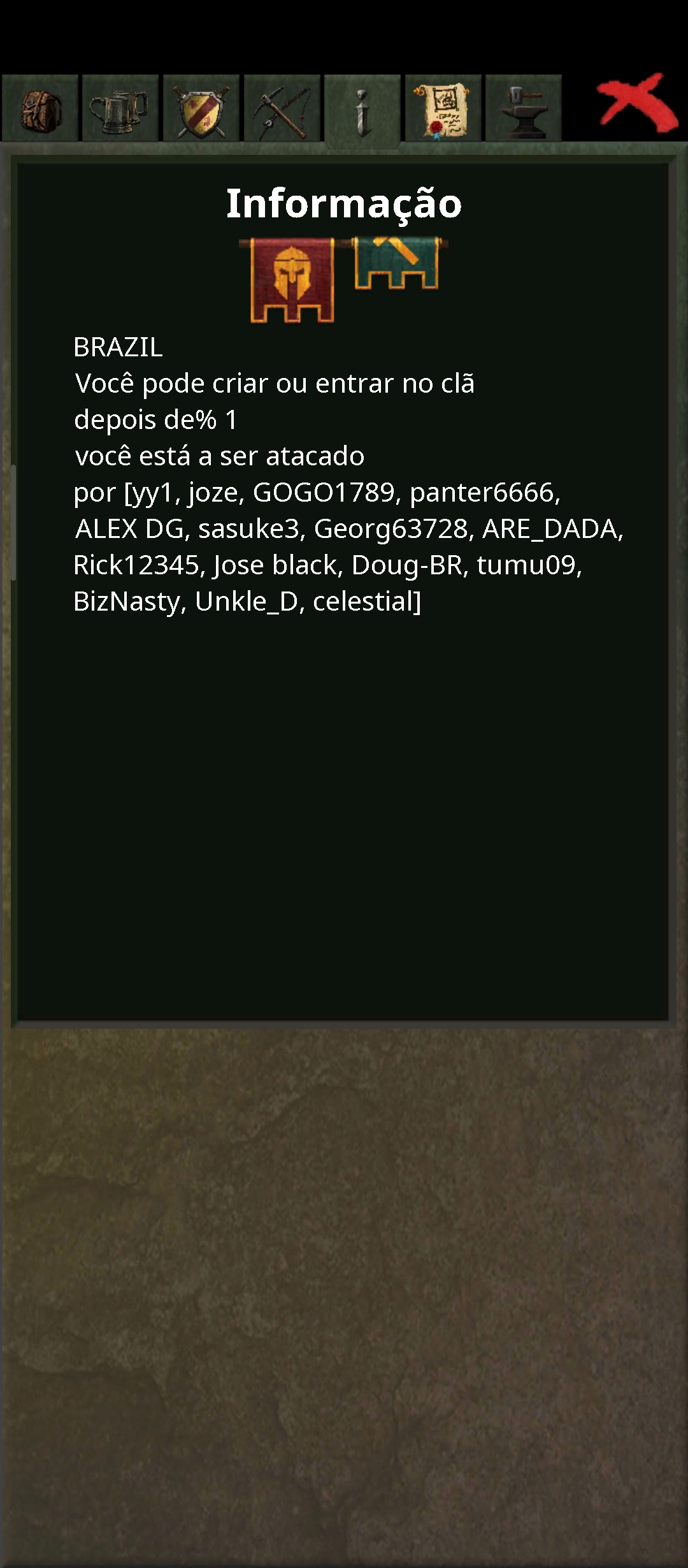
Task: Close the information window with red X
Action: click(636, 103)
